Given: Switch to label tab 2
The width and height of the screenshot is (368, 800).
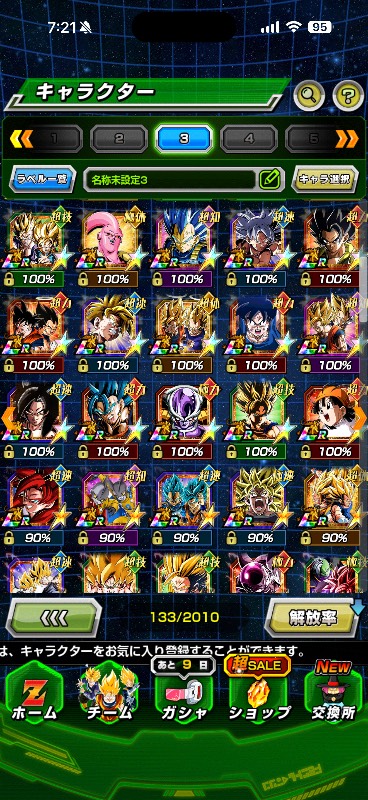Looking at the screenshot, I should tap(119, 139).
